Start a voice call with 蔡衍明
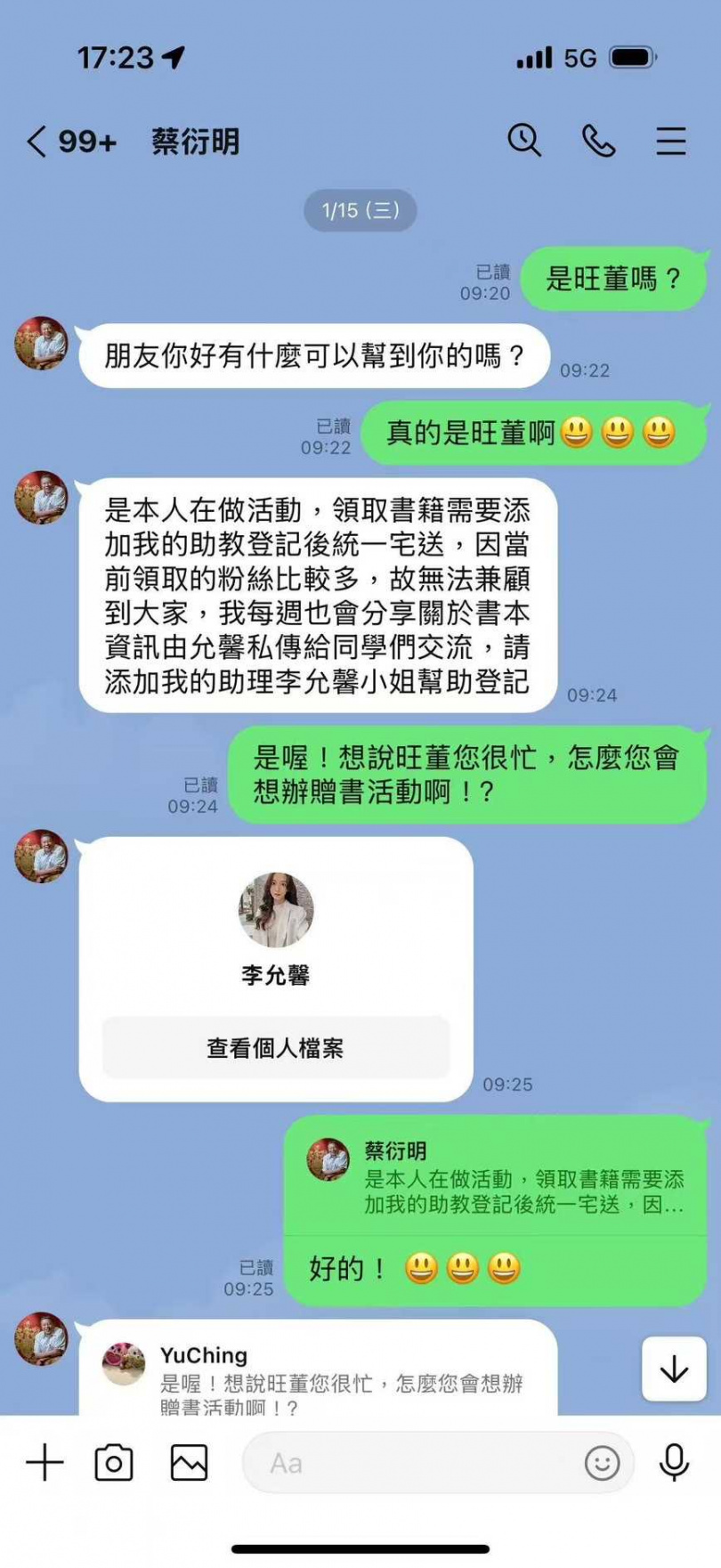Screen dimensions: 721x1568 click(x=598, y=141)
